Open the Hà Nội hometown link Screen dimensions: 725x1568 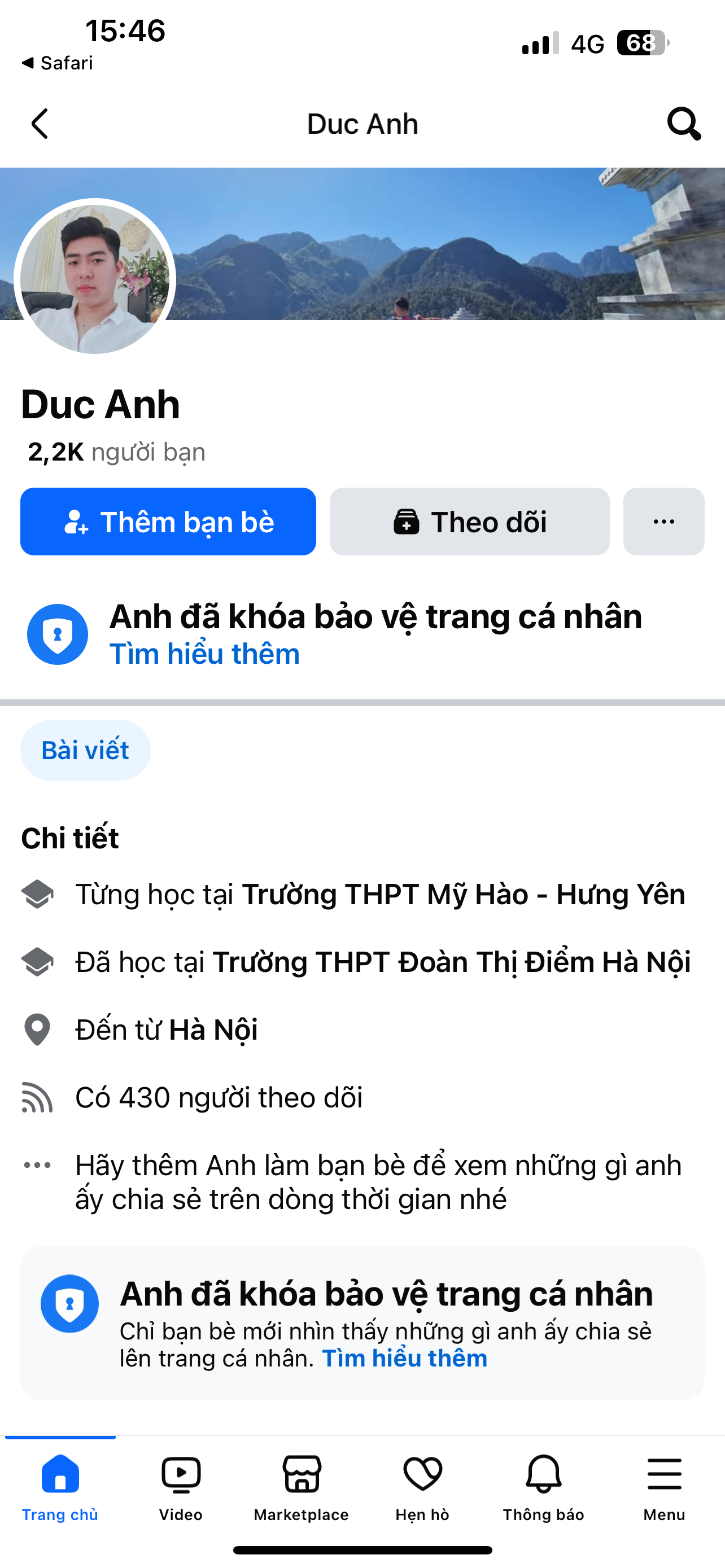213,1030
